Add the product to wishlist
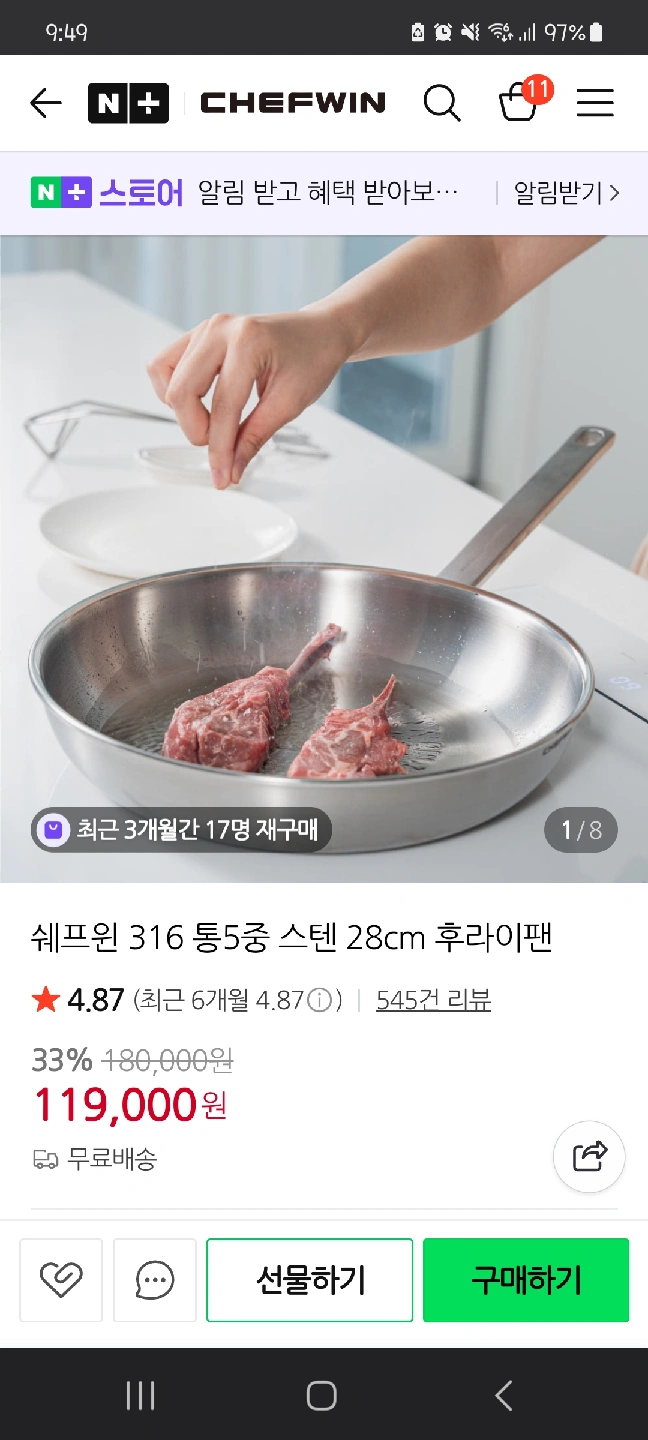 point(61,1280)
